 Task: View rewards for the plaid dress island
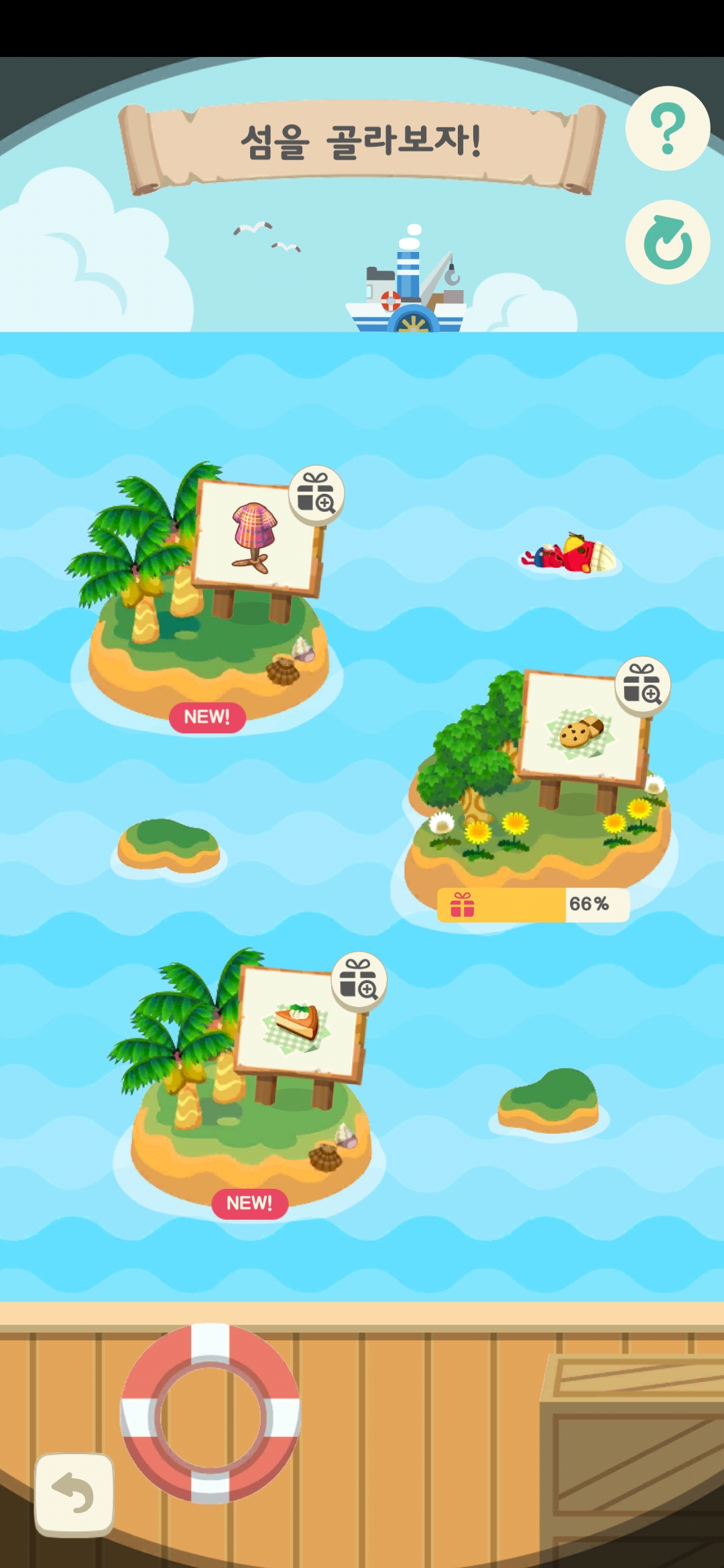tap(316, 494)
